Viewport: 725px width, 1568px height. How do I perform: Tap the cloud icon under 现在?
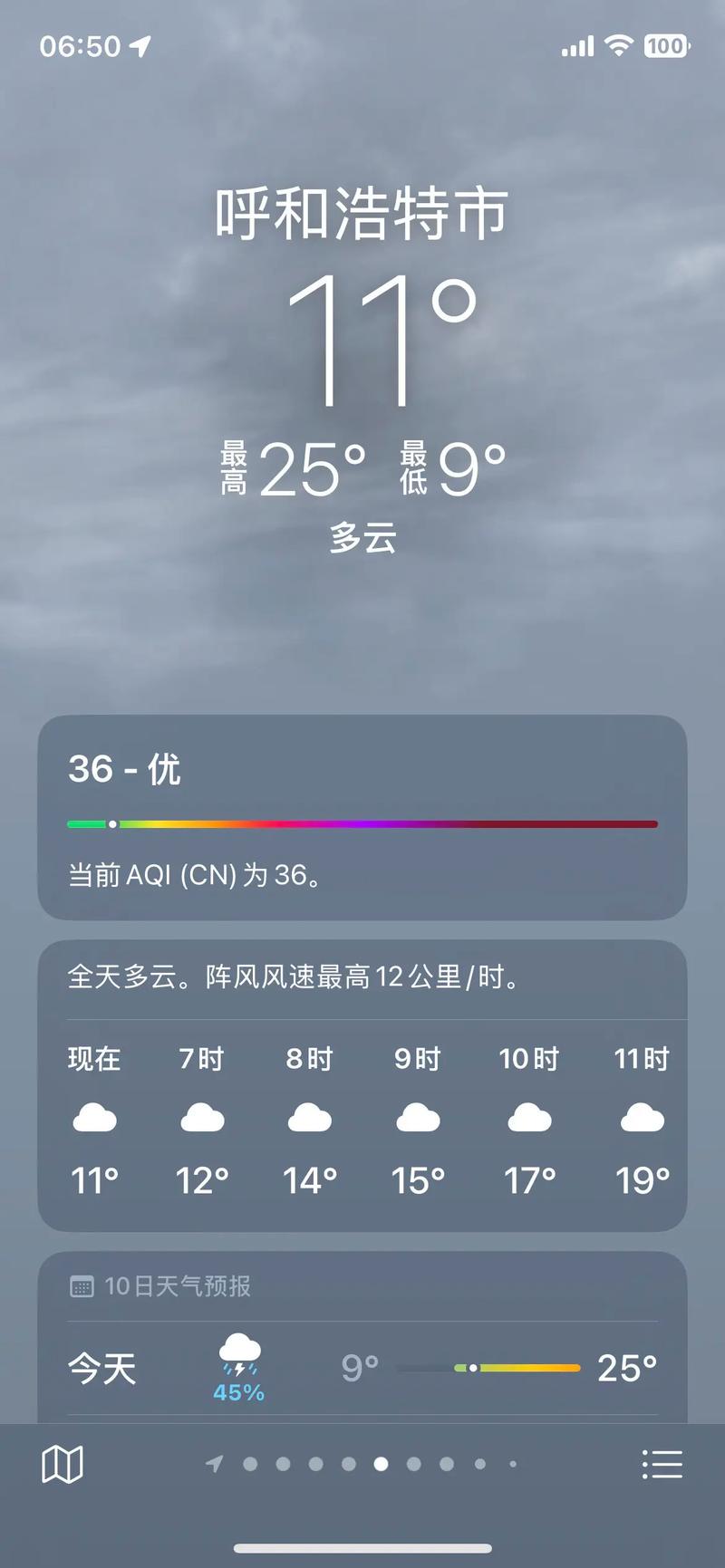[95, 1119]
